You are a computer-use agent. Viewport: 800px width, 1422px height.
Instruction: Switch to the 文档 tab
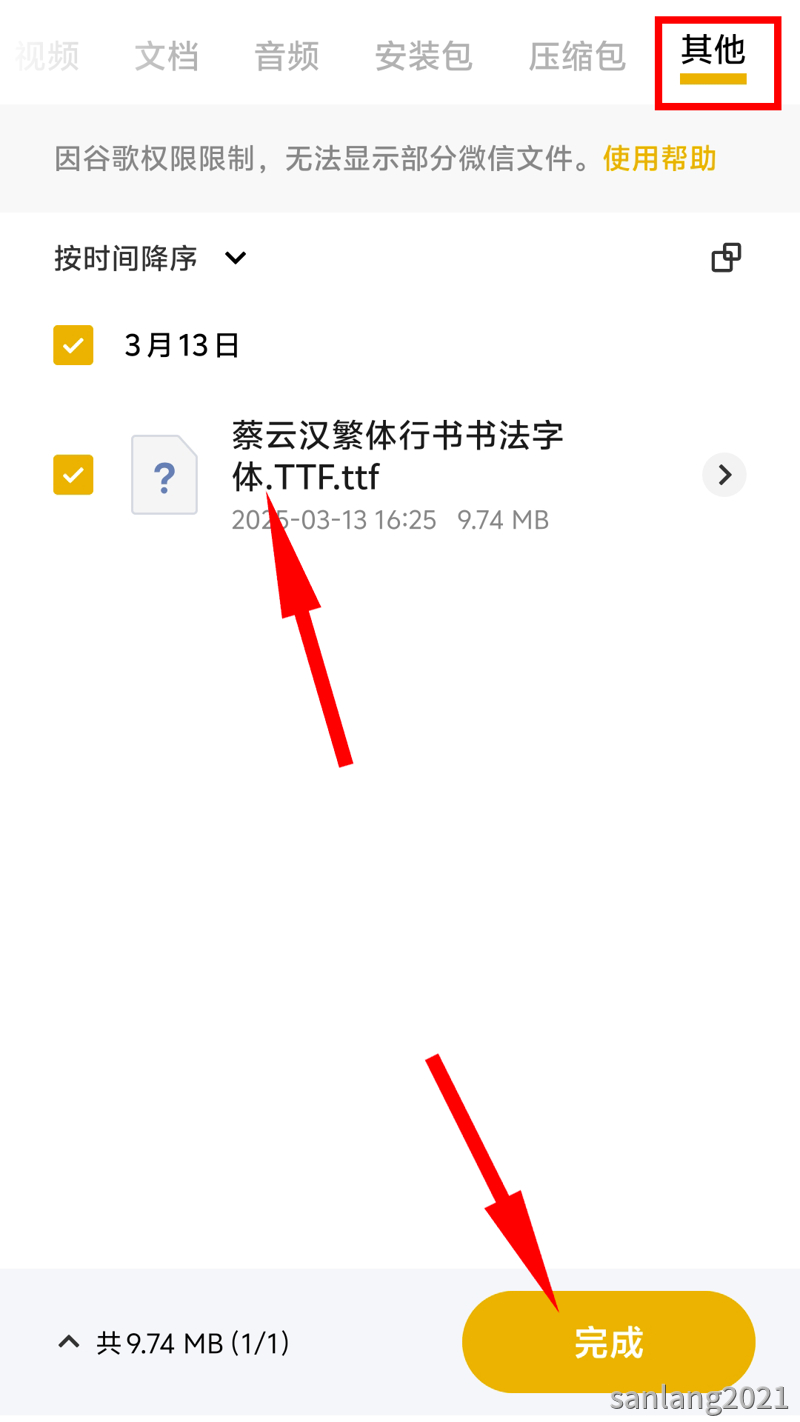167,56
